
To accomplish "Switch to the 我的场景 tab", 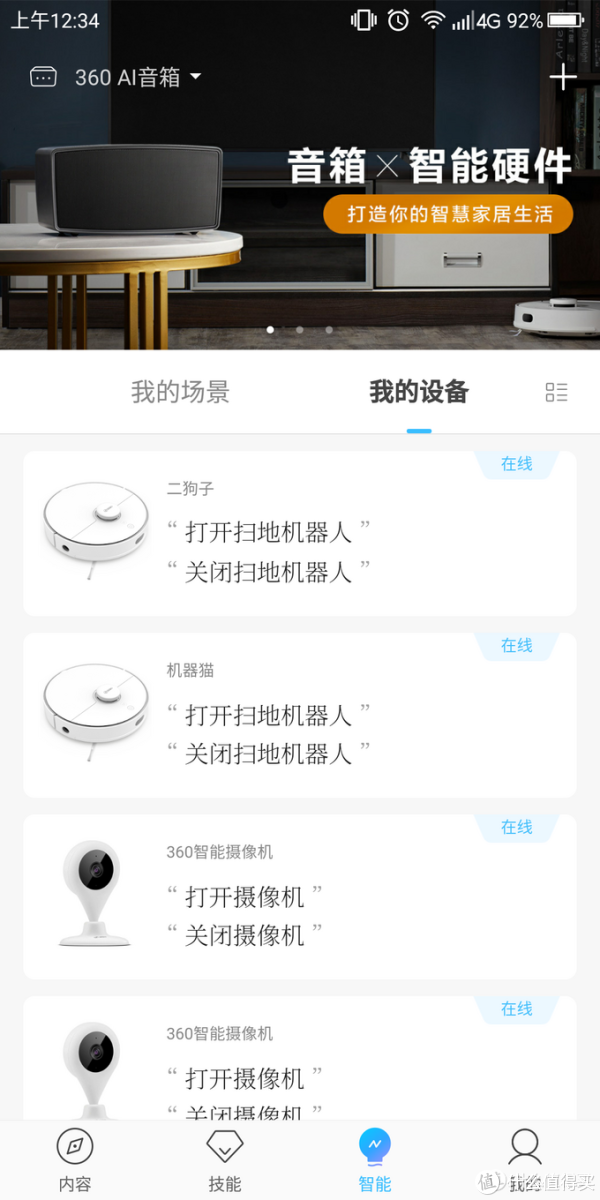I will coord(180,392).
